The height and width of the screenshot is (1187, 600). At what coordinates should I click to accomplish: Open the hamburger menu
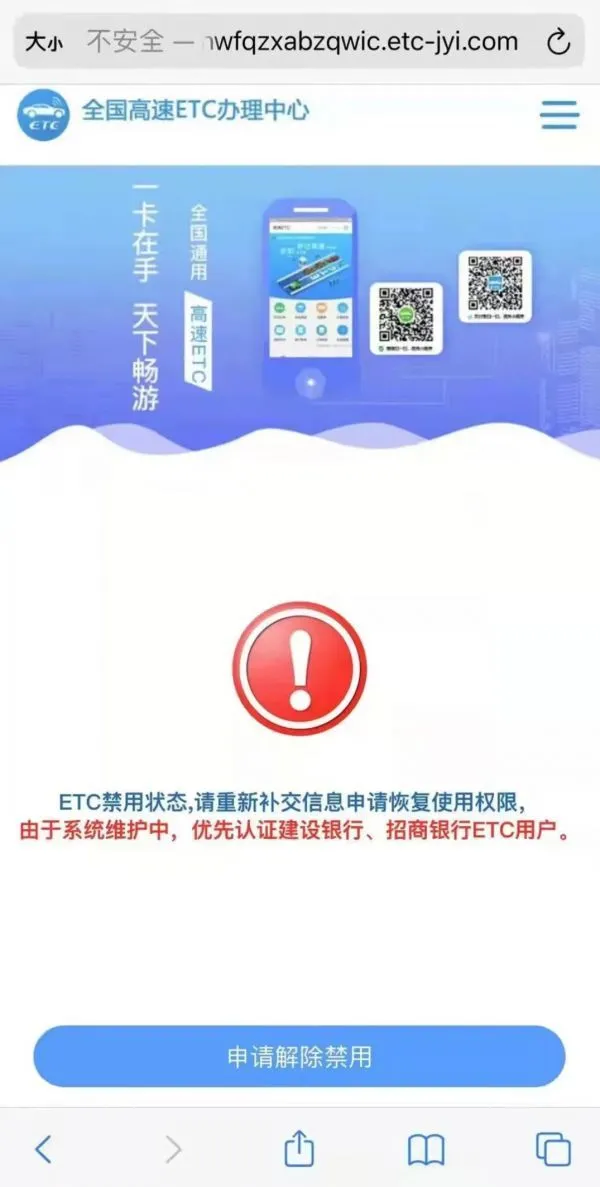(559, 114)
